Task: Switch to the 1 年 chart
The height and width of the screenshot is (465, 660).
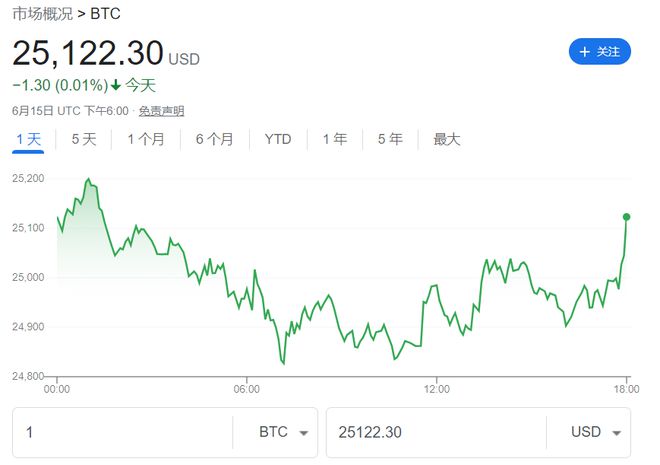Action: point(334,139)
